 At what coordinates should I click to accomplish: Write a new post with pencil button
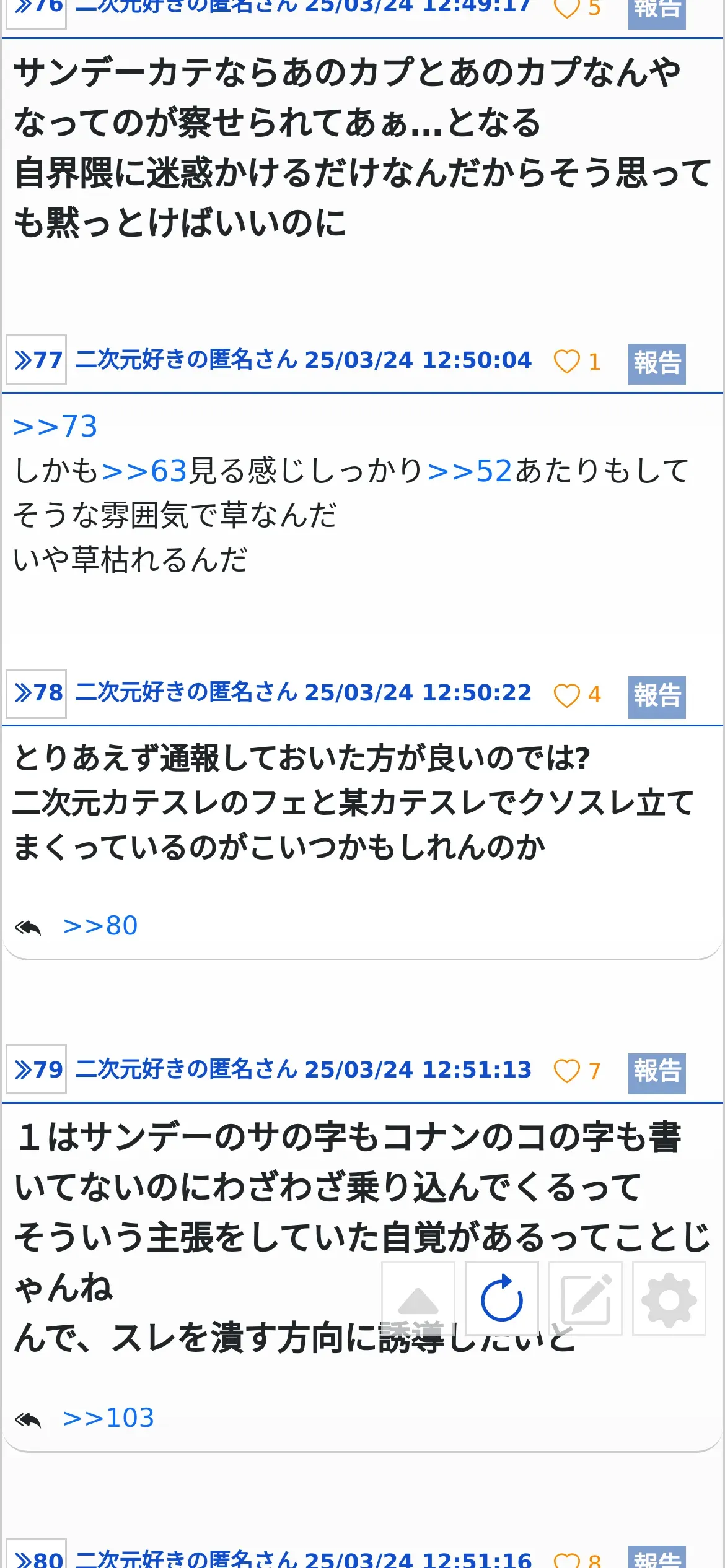(x=586, y=1298)
